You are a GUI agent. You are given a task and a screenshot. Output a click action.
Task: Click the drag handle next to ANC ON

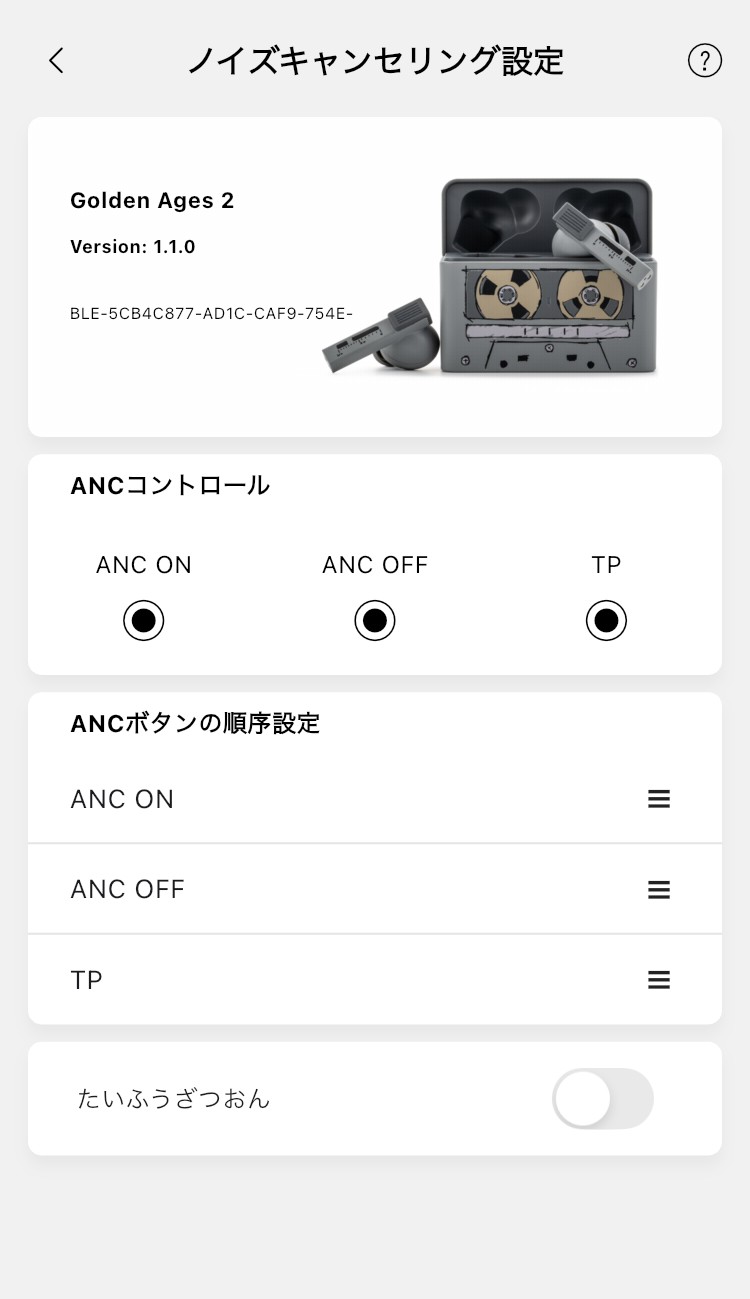coord(659,798)
